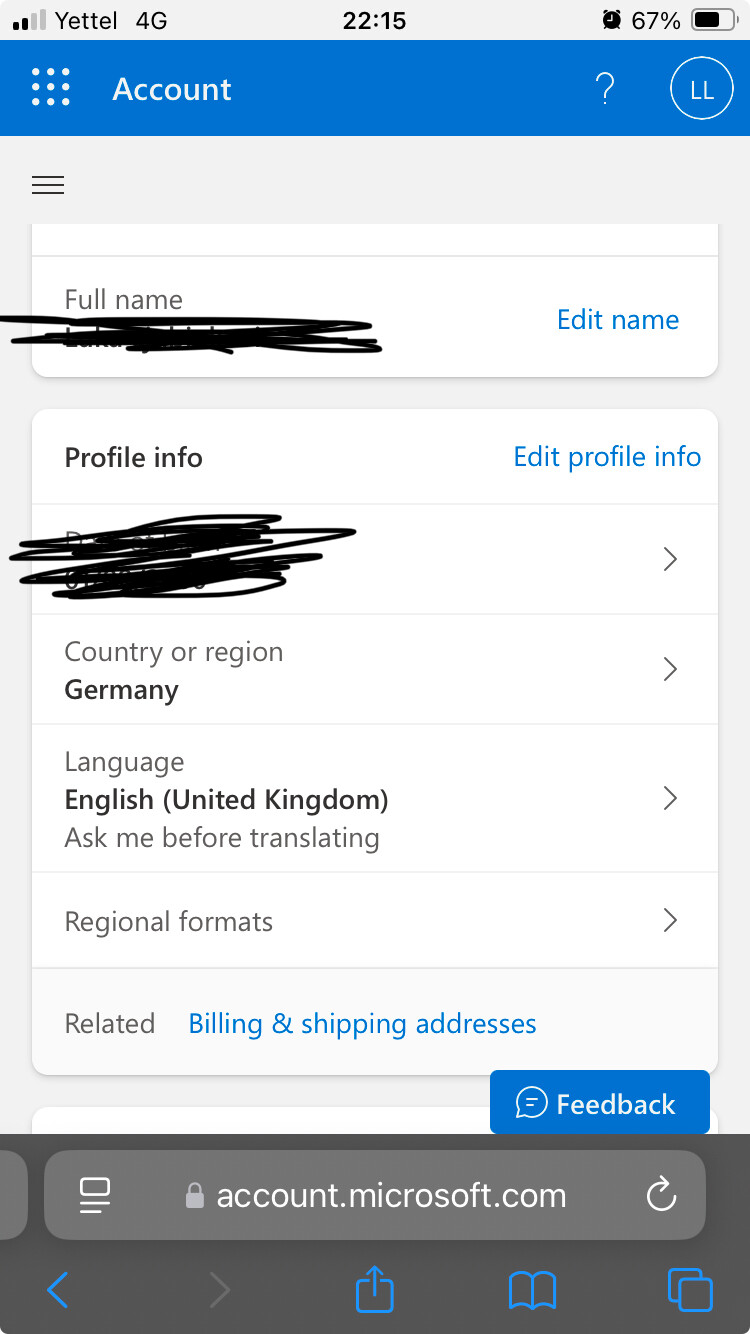Open the help question mark

click(x=604, y=89)
